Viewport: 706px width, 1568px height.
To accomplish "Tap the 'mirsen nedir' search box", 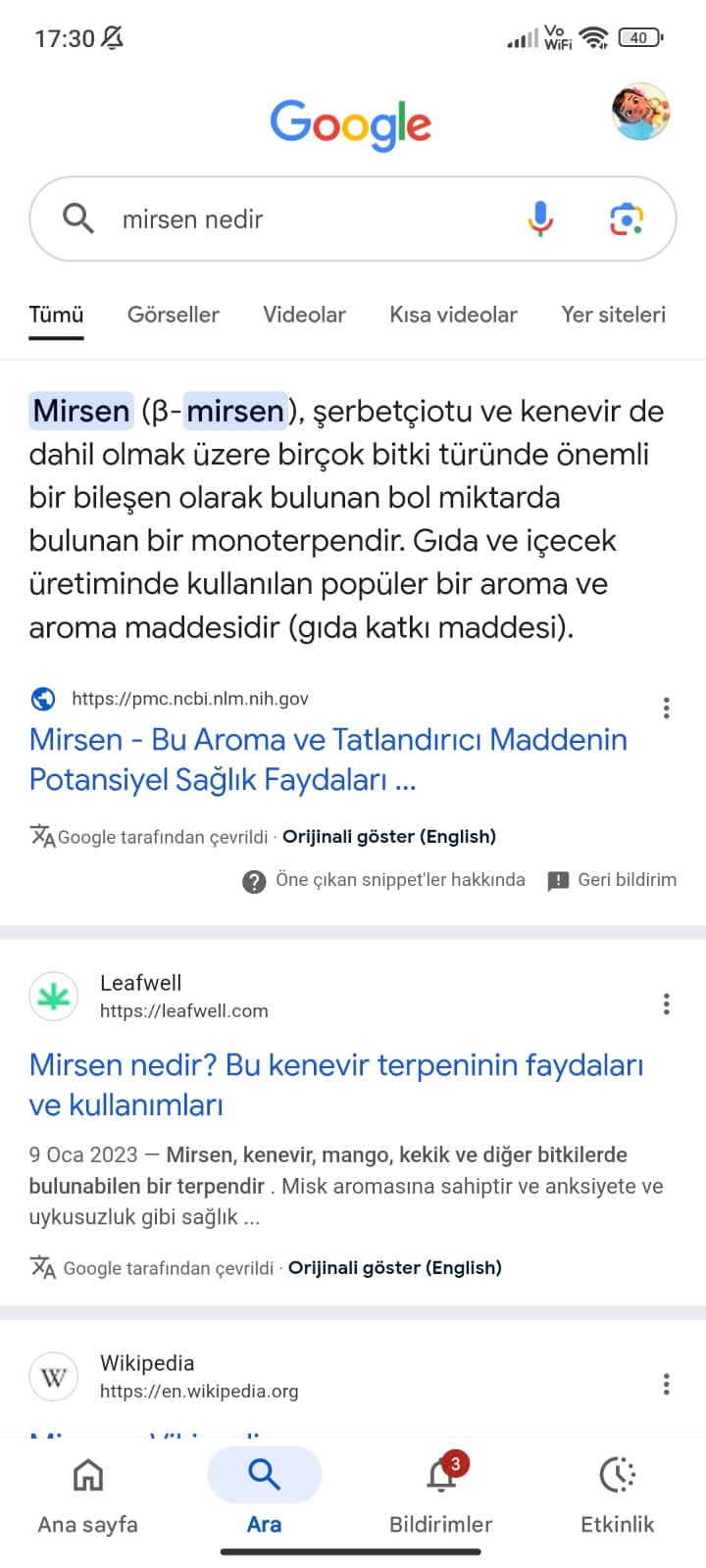I will (294, 219).
